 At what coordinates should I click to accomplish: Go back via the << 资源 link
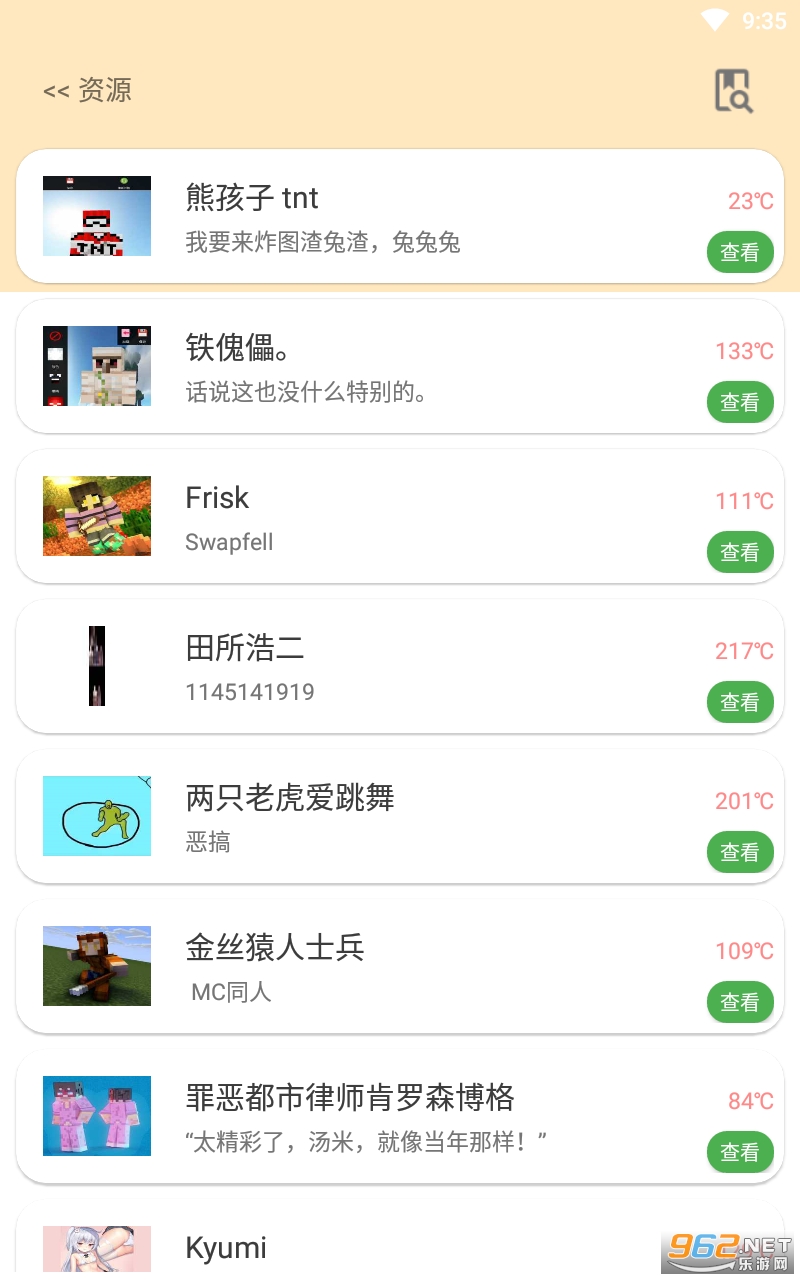88,91
